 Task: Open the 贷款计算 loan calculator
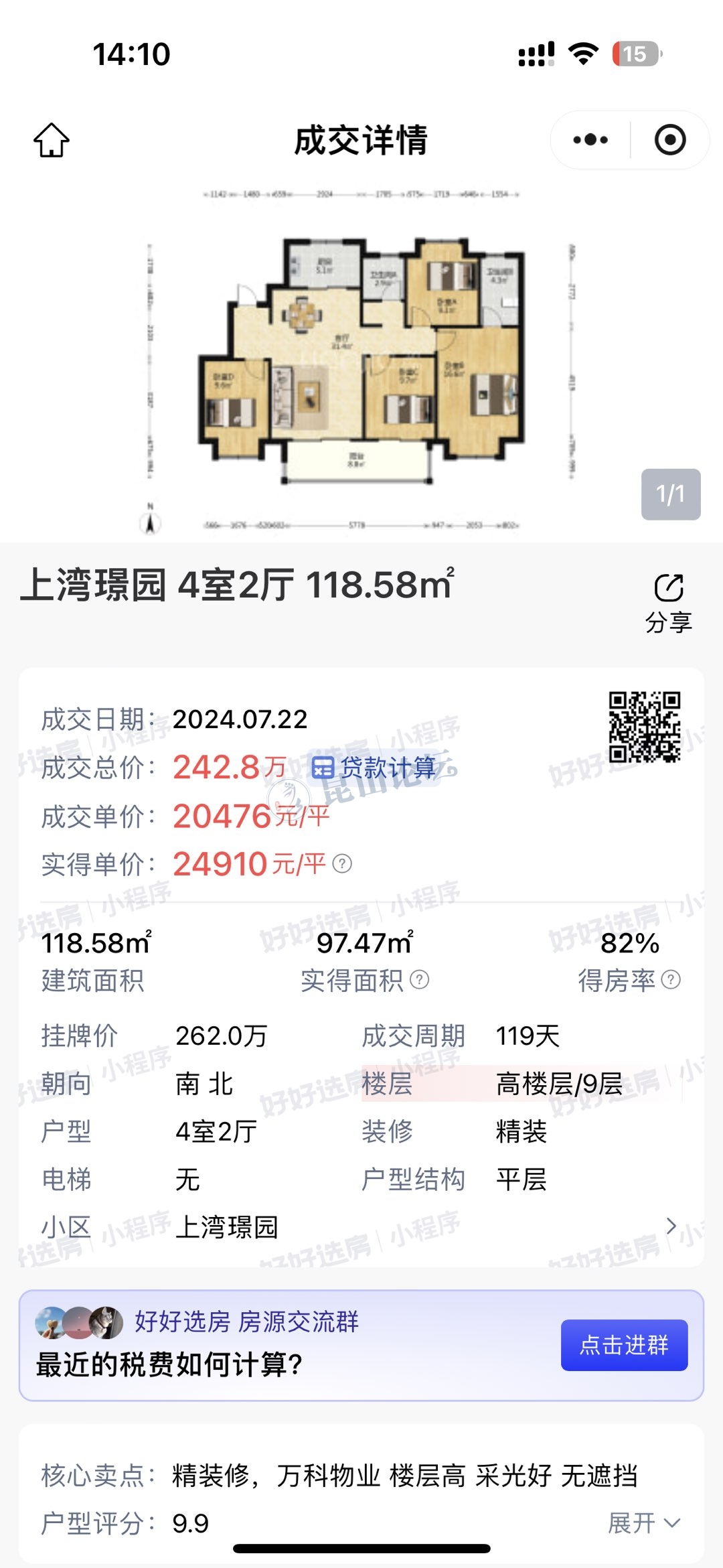pyautogui.click(x=375, y=768)
